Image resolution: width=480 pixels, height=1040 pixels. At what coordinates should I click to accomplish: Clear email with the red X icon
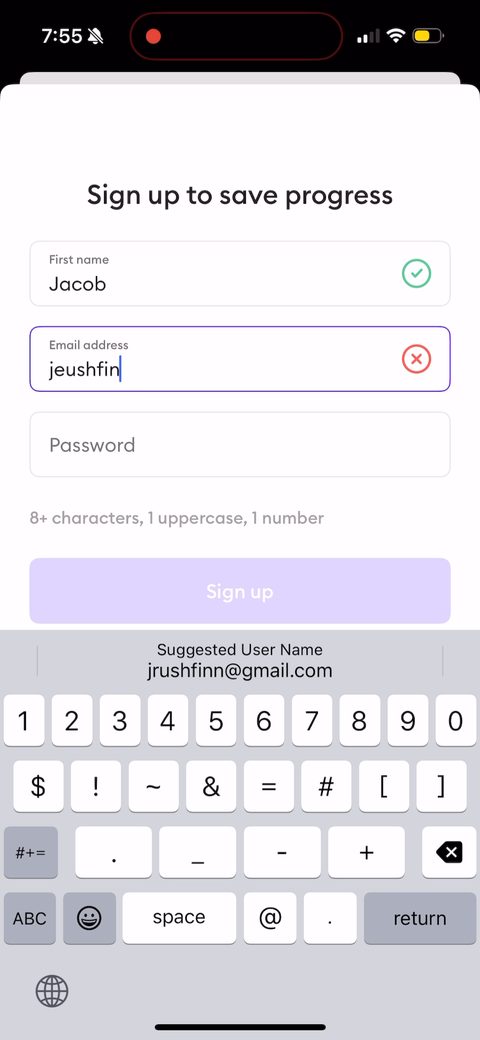(416, 359)
